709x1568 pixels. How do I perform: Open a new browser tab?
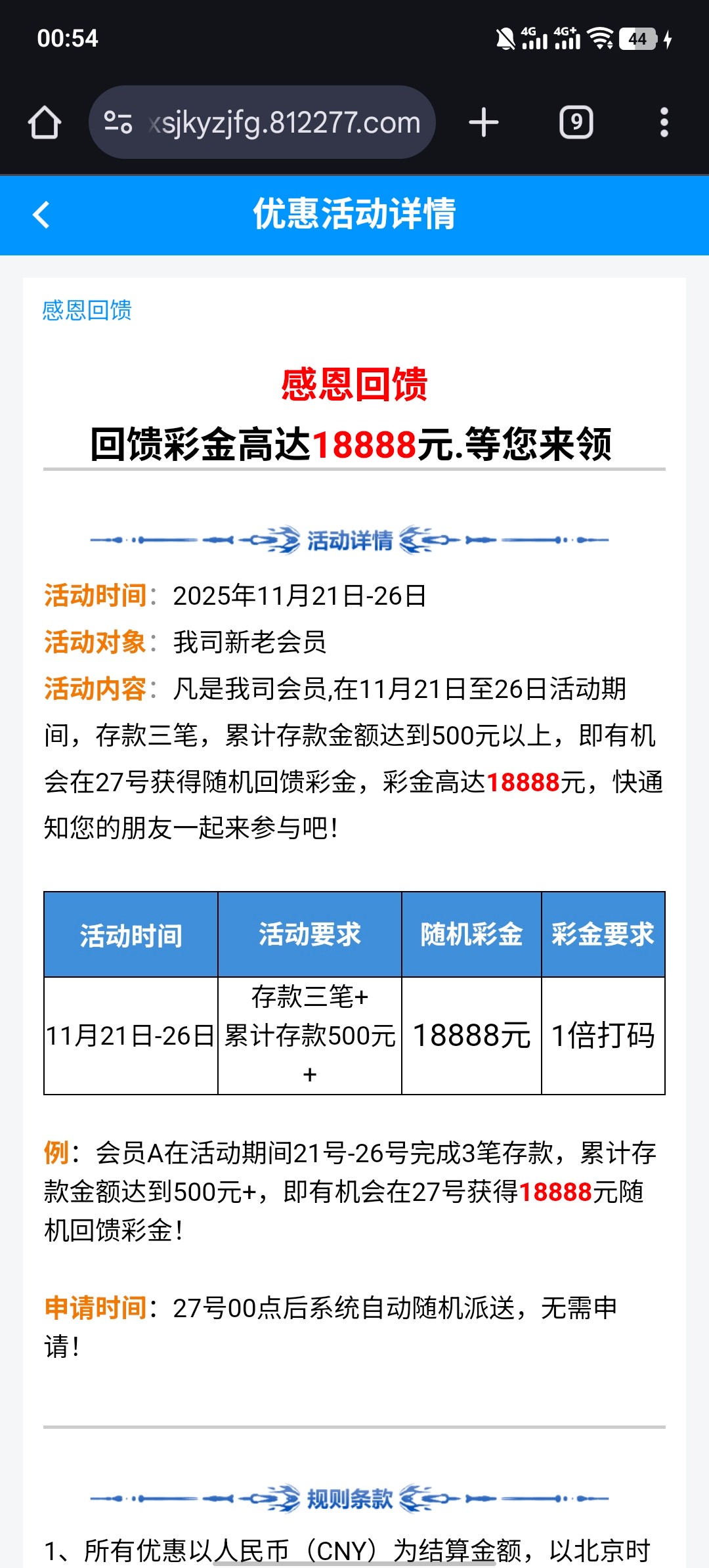484,123
